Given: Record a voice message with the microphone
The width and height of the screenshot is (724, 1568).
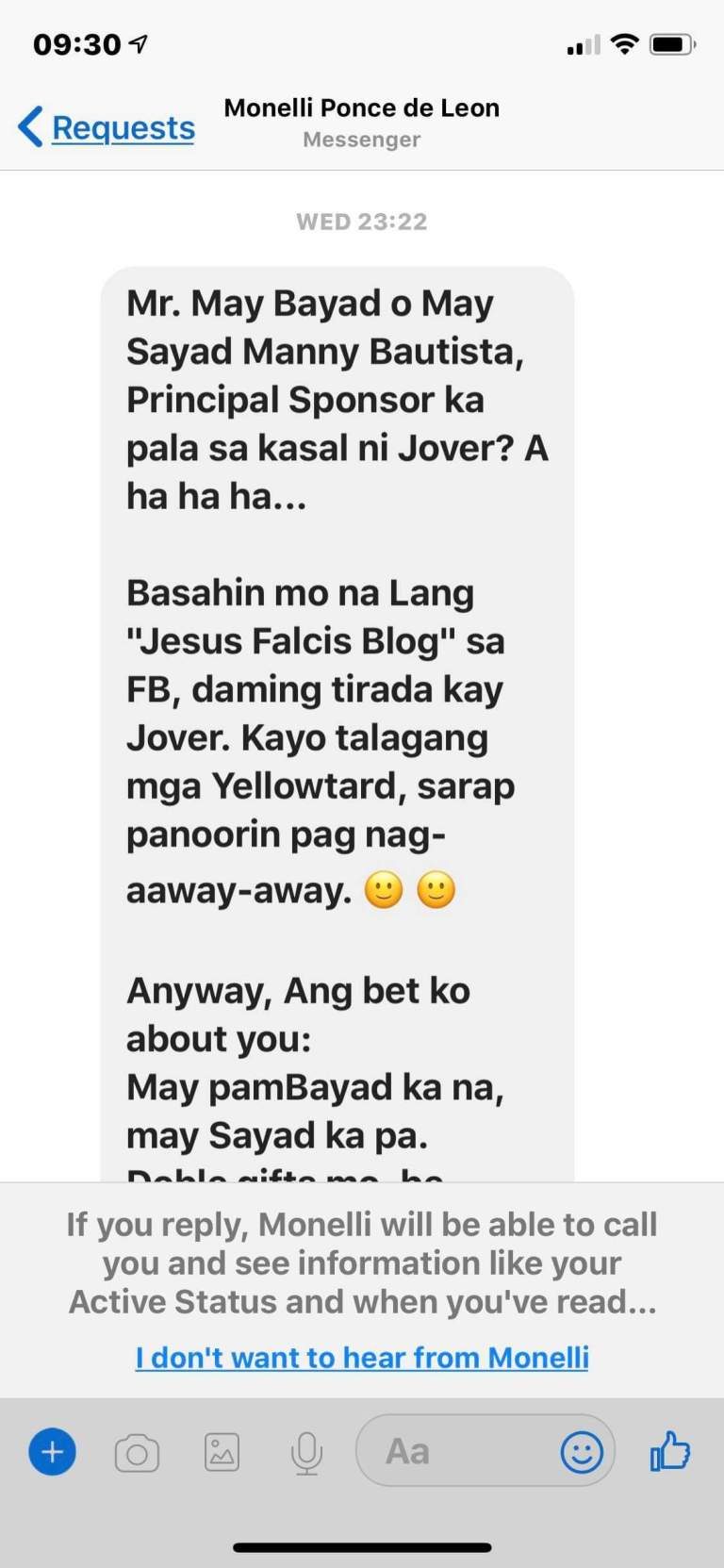Looking at the screenshot, I should click(x=306, y=1453).
